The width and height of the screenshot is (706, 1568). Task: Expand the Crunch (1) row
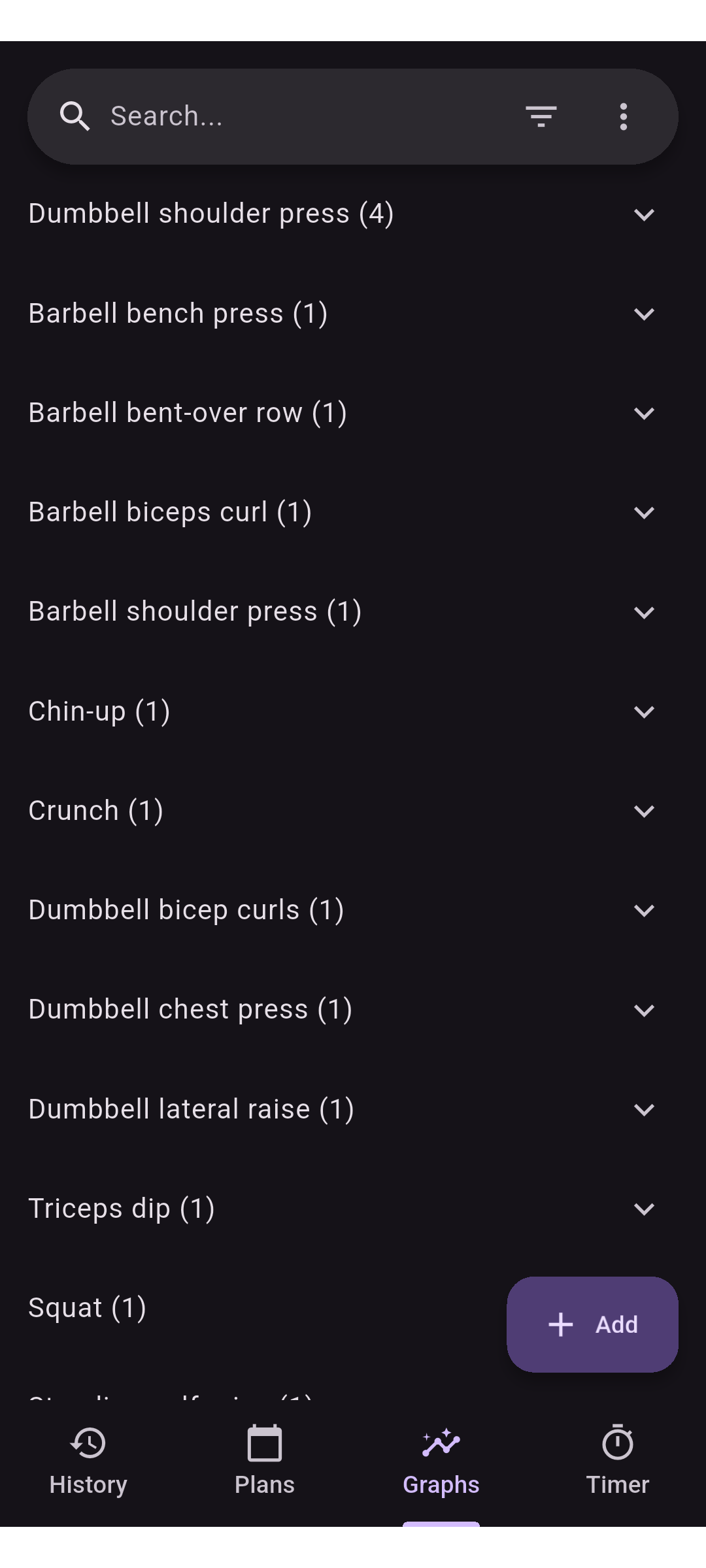pos(353,811)
